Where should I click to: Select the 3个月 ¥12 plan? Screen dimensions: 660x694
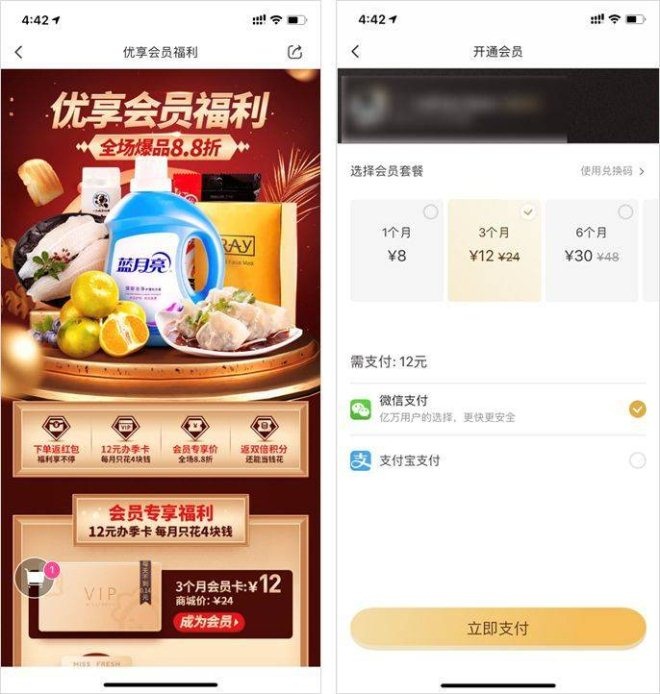click(494, 250)
